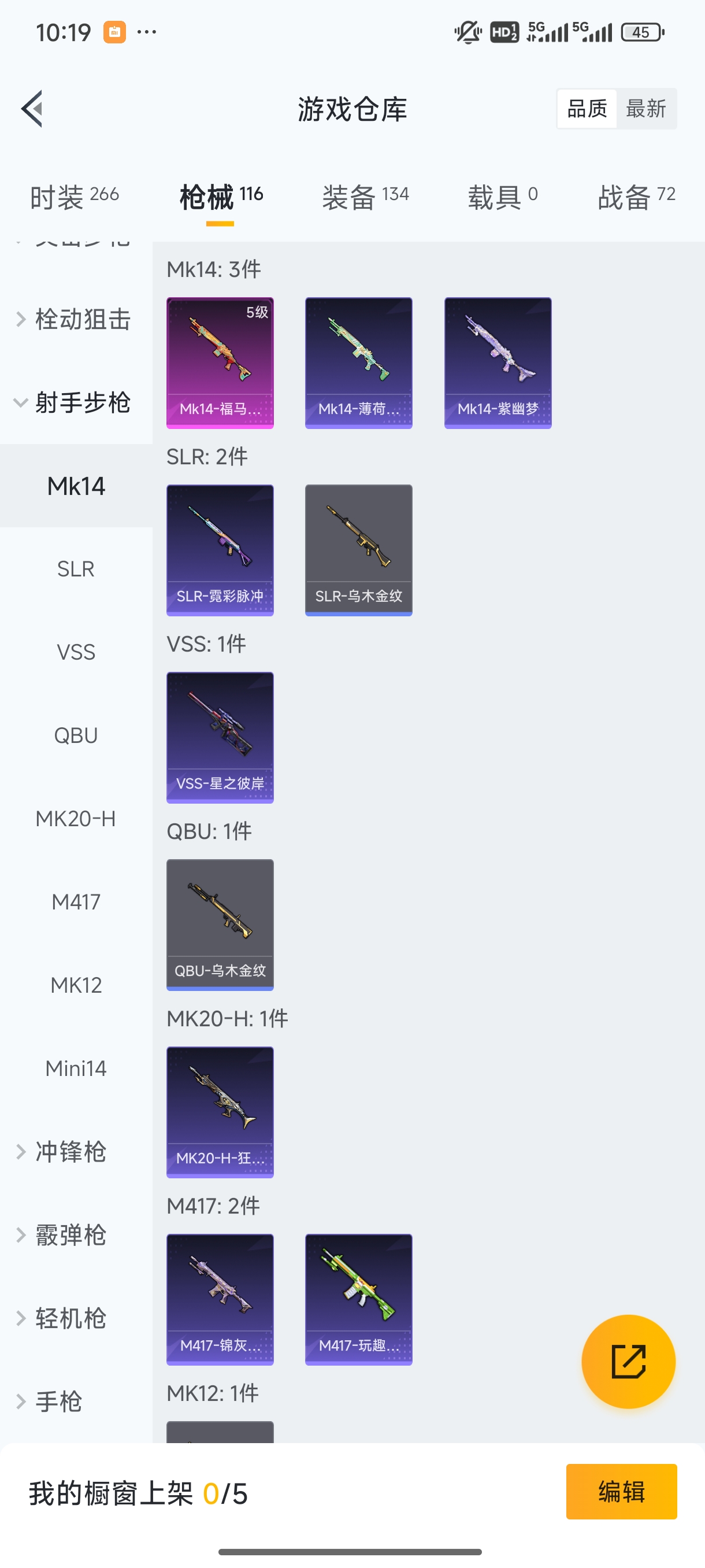Switch to the 战备 tab

(x=636, y=197)
